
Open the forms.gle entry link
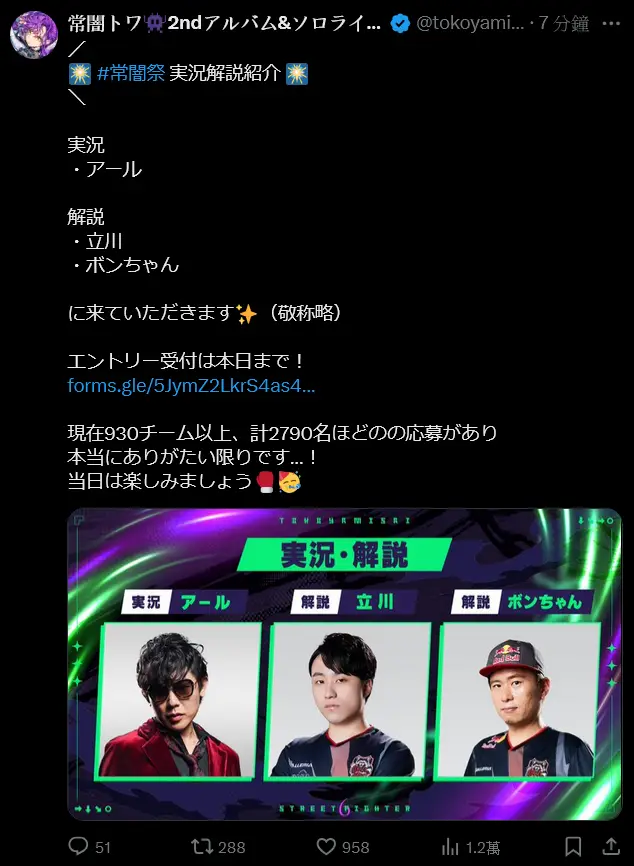point(191,385)
